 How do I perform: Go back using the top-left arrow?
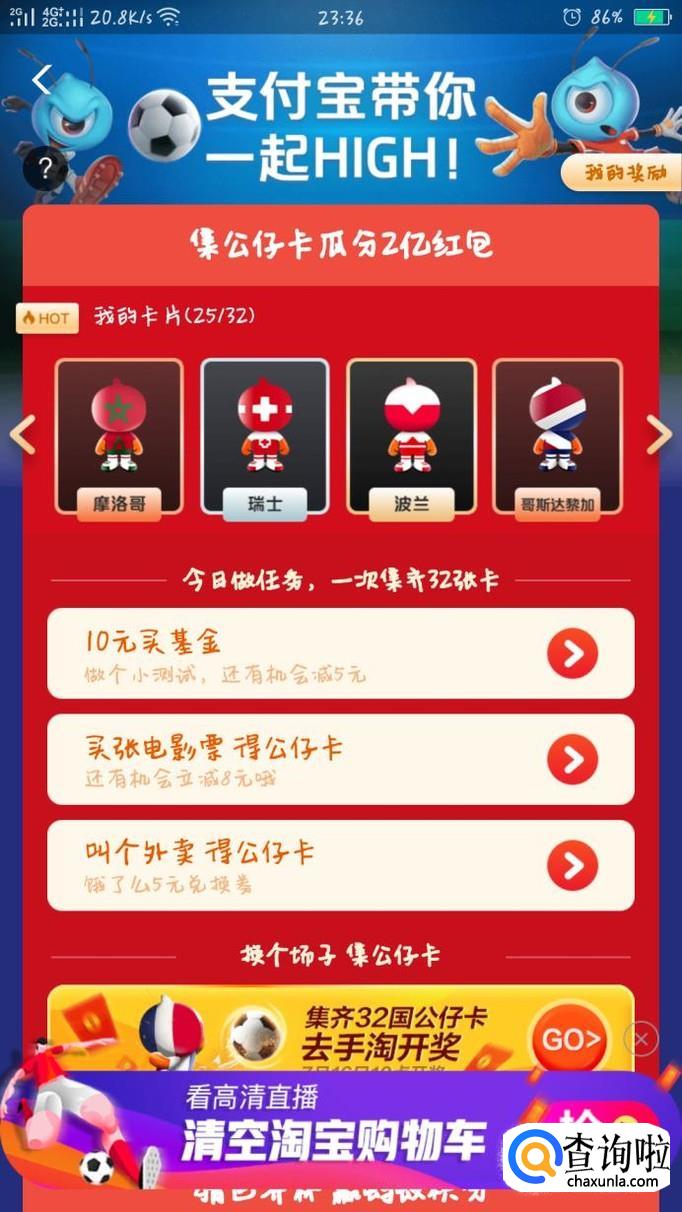(41, 79)
